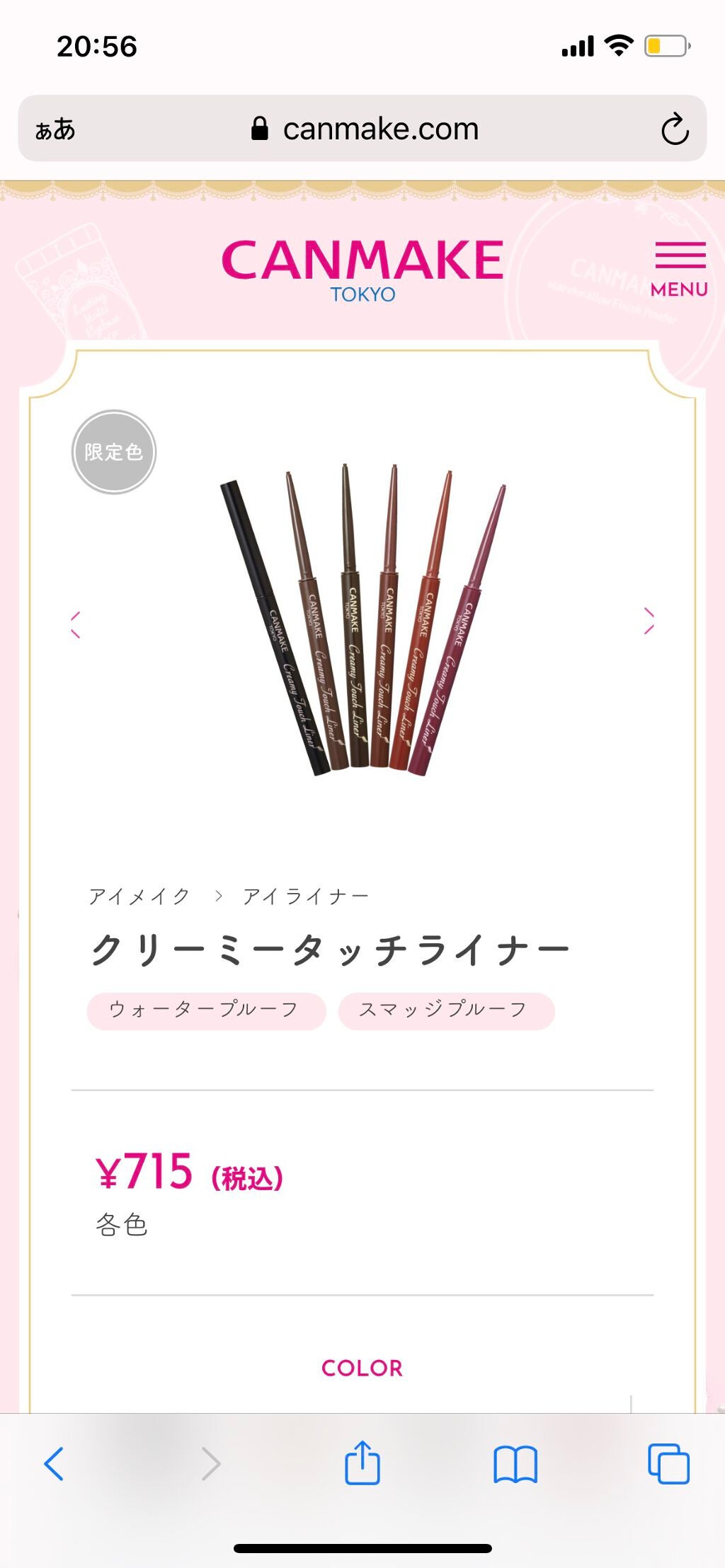Select the スマッジプルーフ tag

click(449, 1011)
